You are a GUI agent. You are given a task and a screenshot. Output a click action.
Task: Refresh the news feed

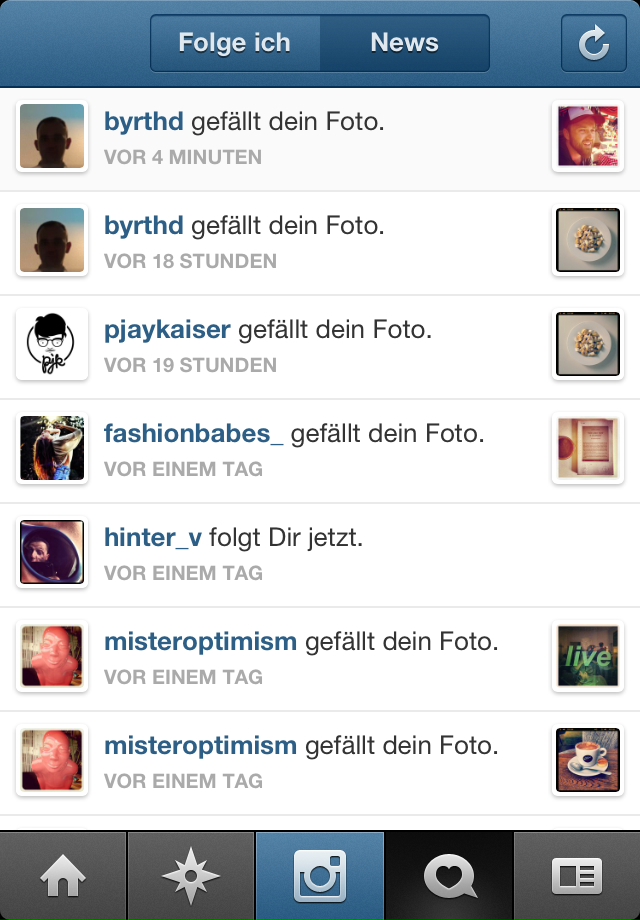pyautogui.click(x=594, y=43)
